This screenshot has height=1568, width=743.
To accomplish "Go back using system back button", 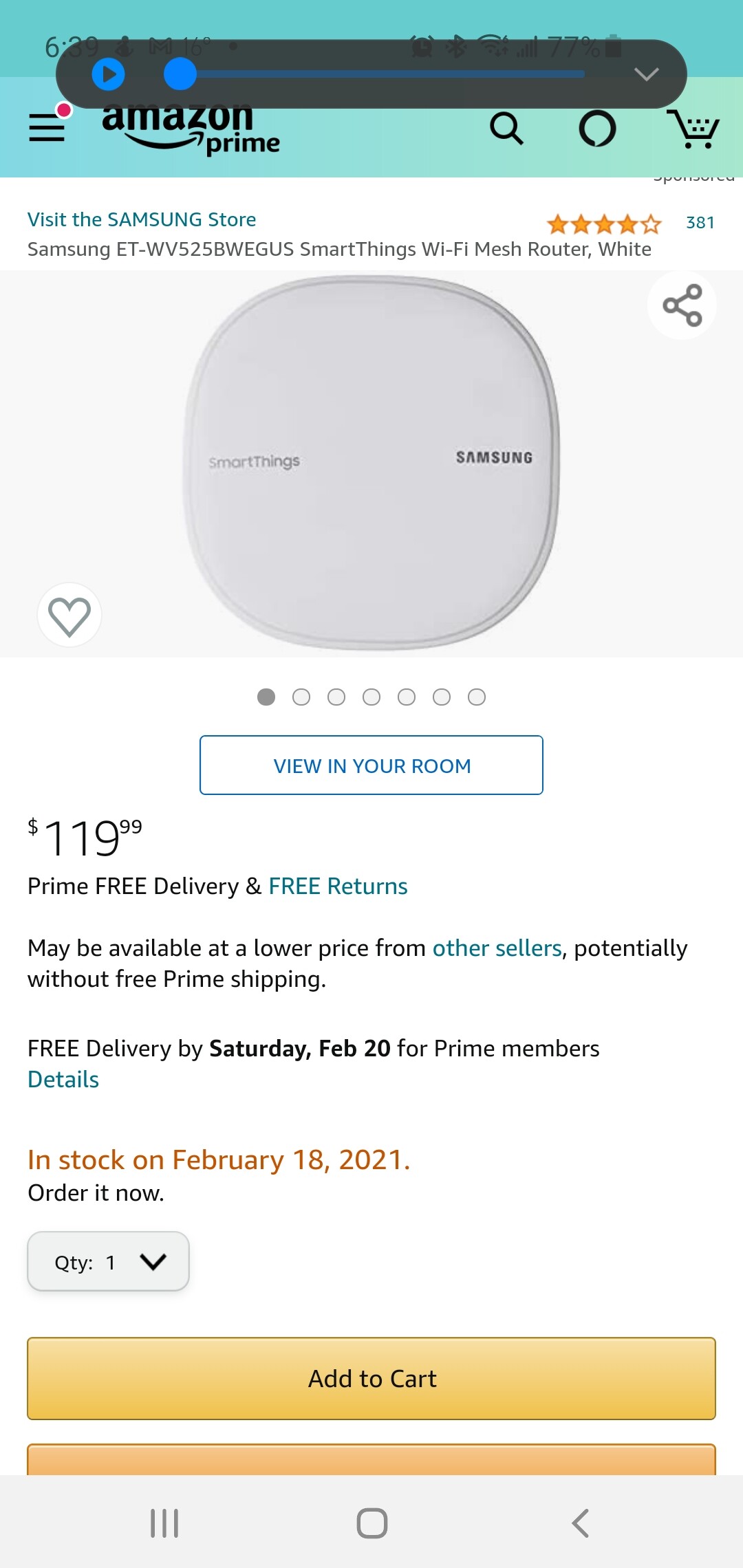I will point(580,1523).
